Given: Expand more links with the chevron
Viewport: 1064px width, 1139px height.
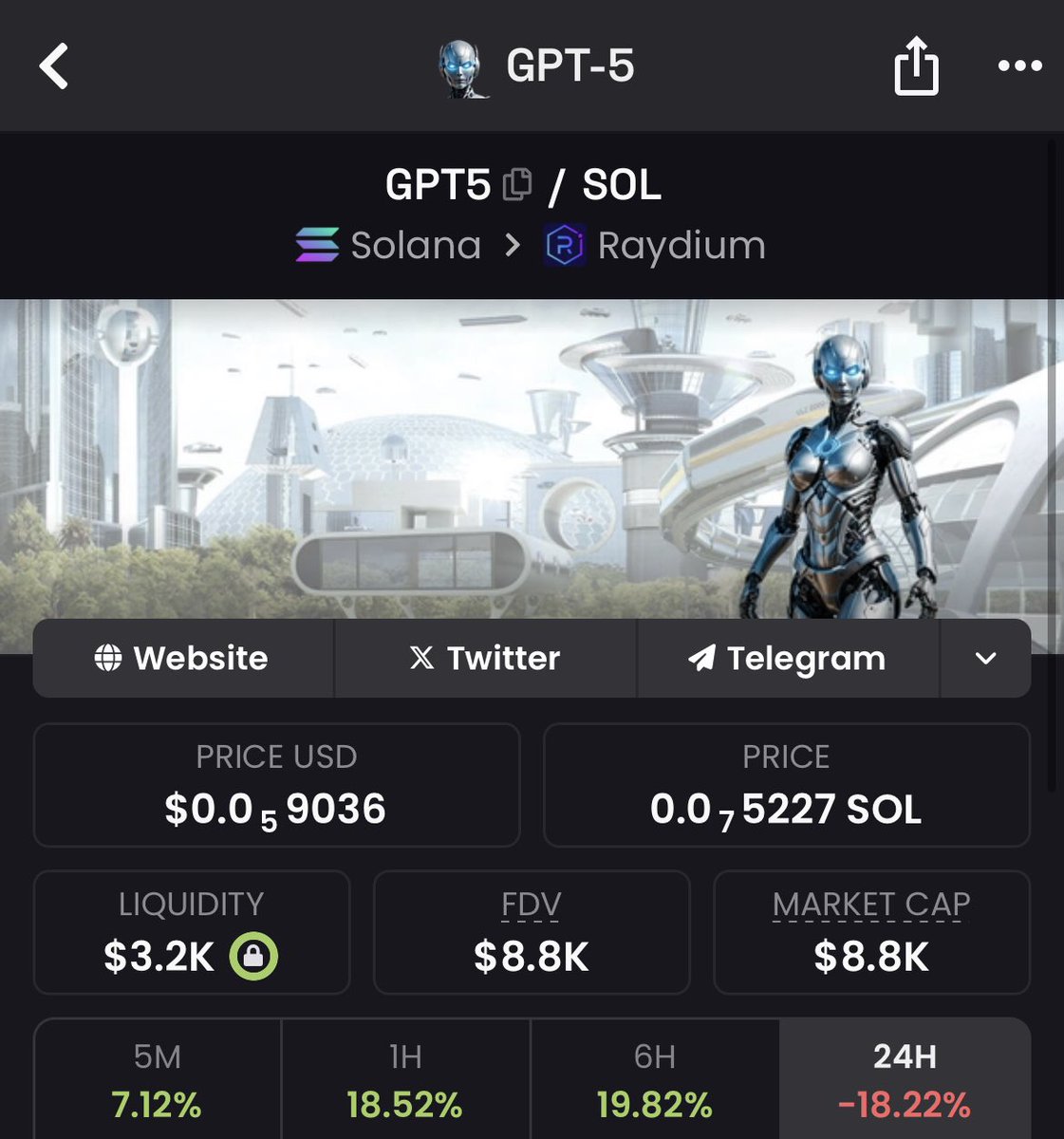Looking at the screenshot, I should [985, 658].
